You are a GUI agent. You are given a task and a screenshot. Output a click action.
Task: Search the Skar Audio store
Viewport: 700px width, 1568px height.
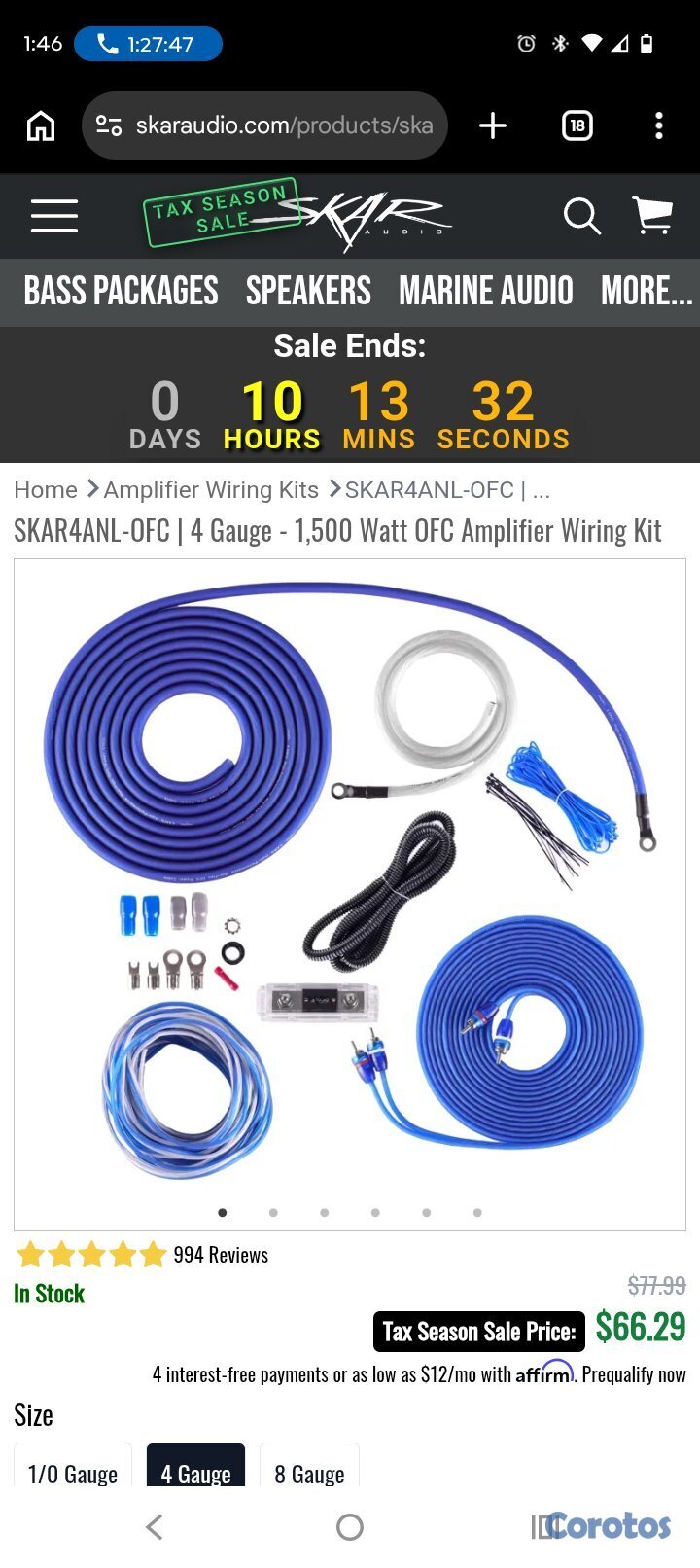pyautogui.click(x=581, y=216)
